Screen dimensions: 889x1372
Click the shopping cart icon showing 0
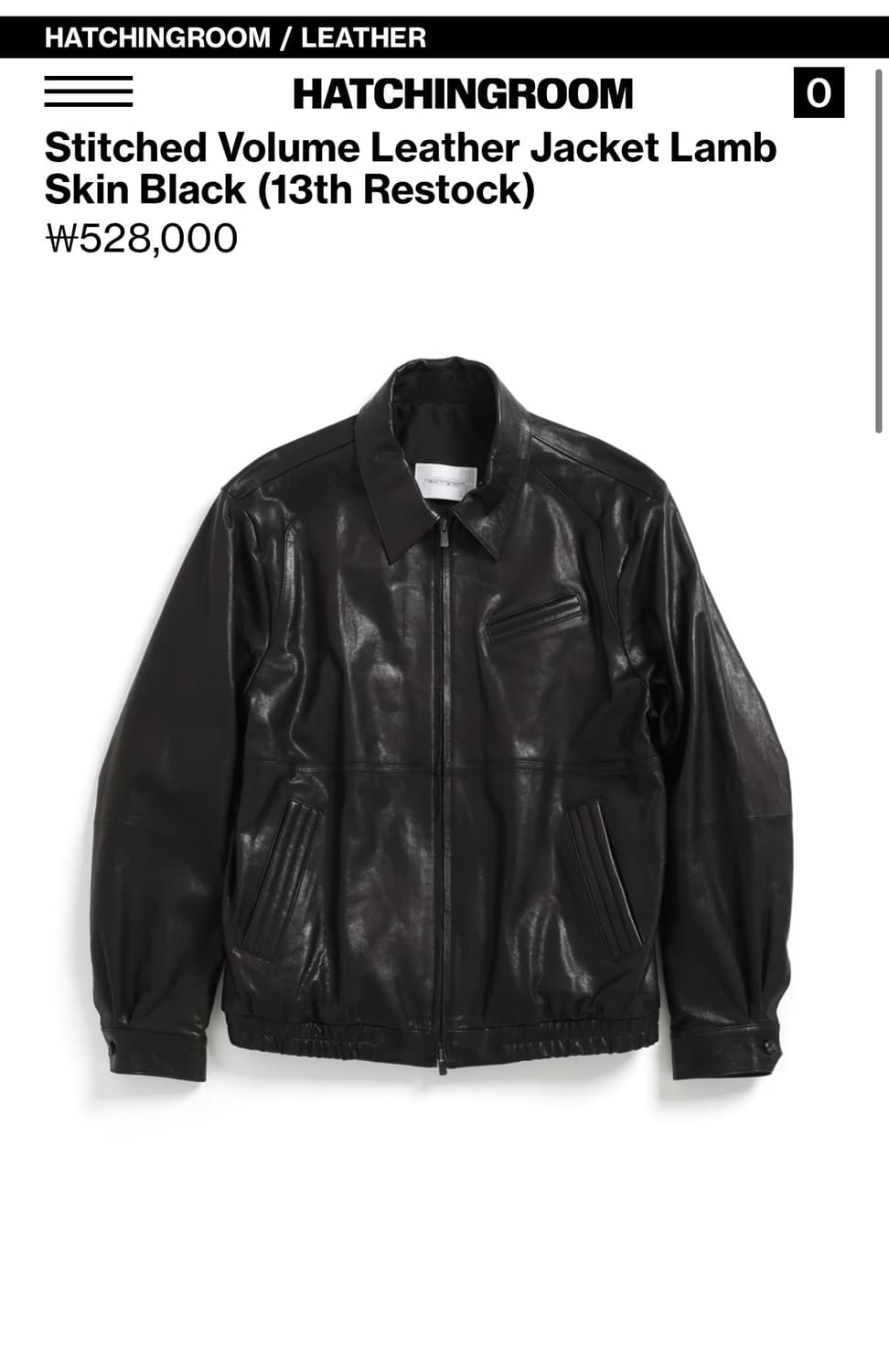(821, 91)
